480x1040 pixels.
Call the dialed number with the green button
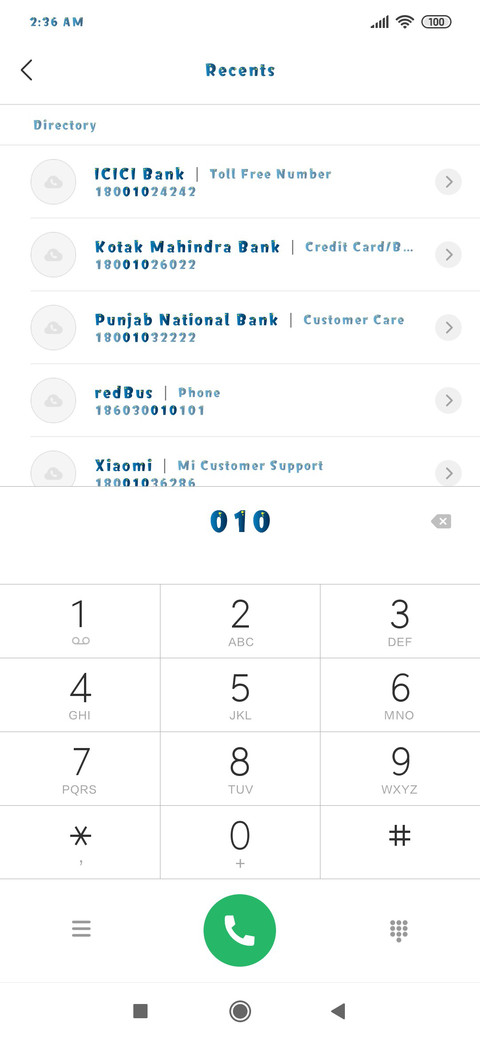click(x=240, y=930)
